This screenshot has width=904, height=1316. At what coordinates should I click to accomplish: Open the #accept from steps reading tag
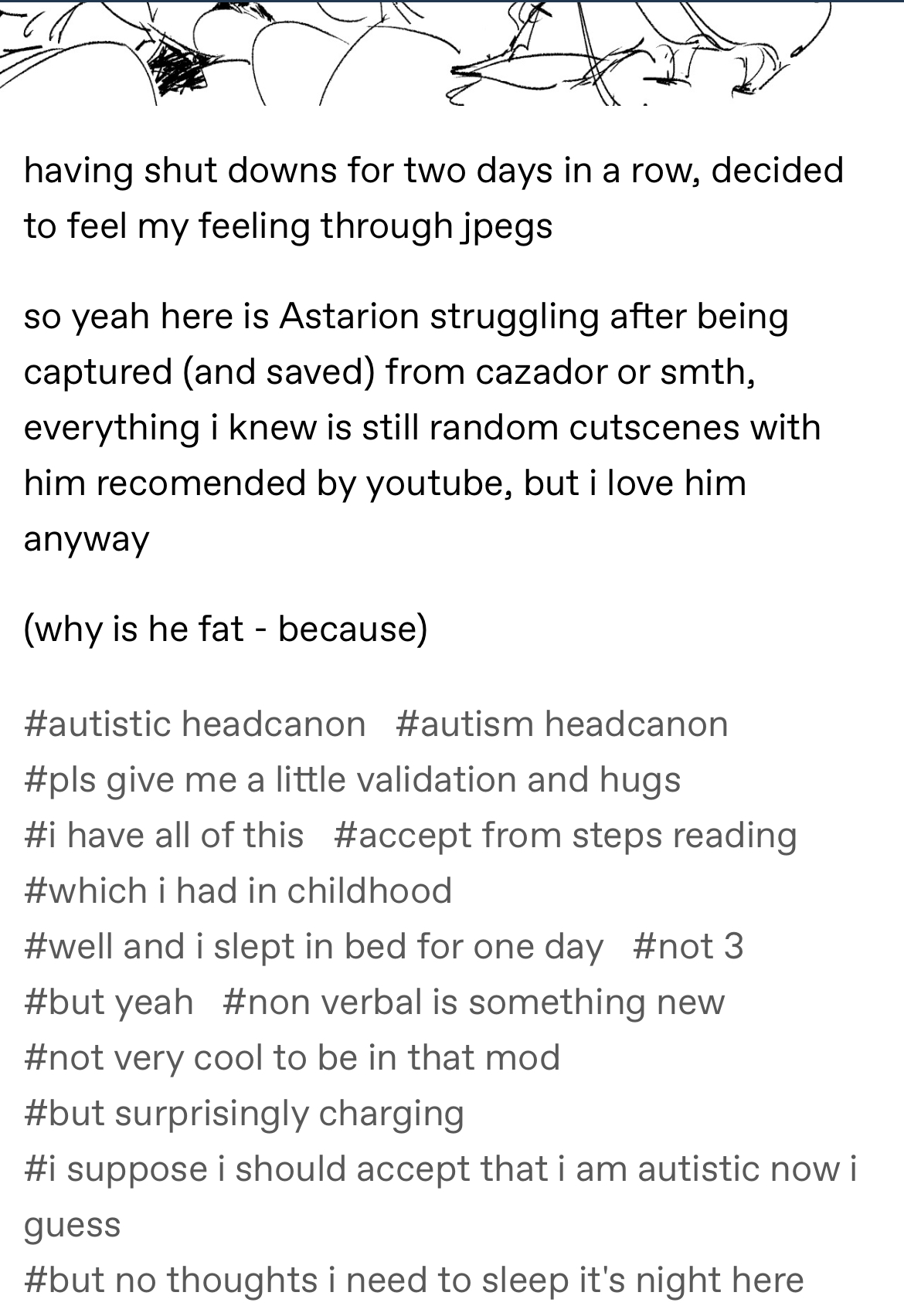(x=565, y=836)
